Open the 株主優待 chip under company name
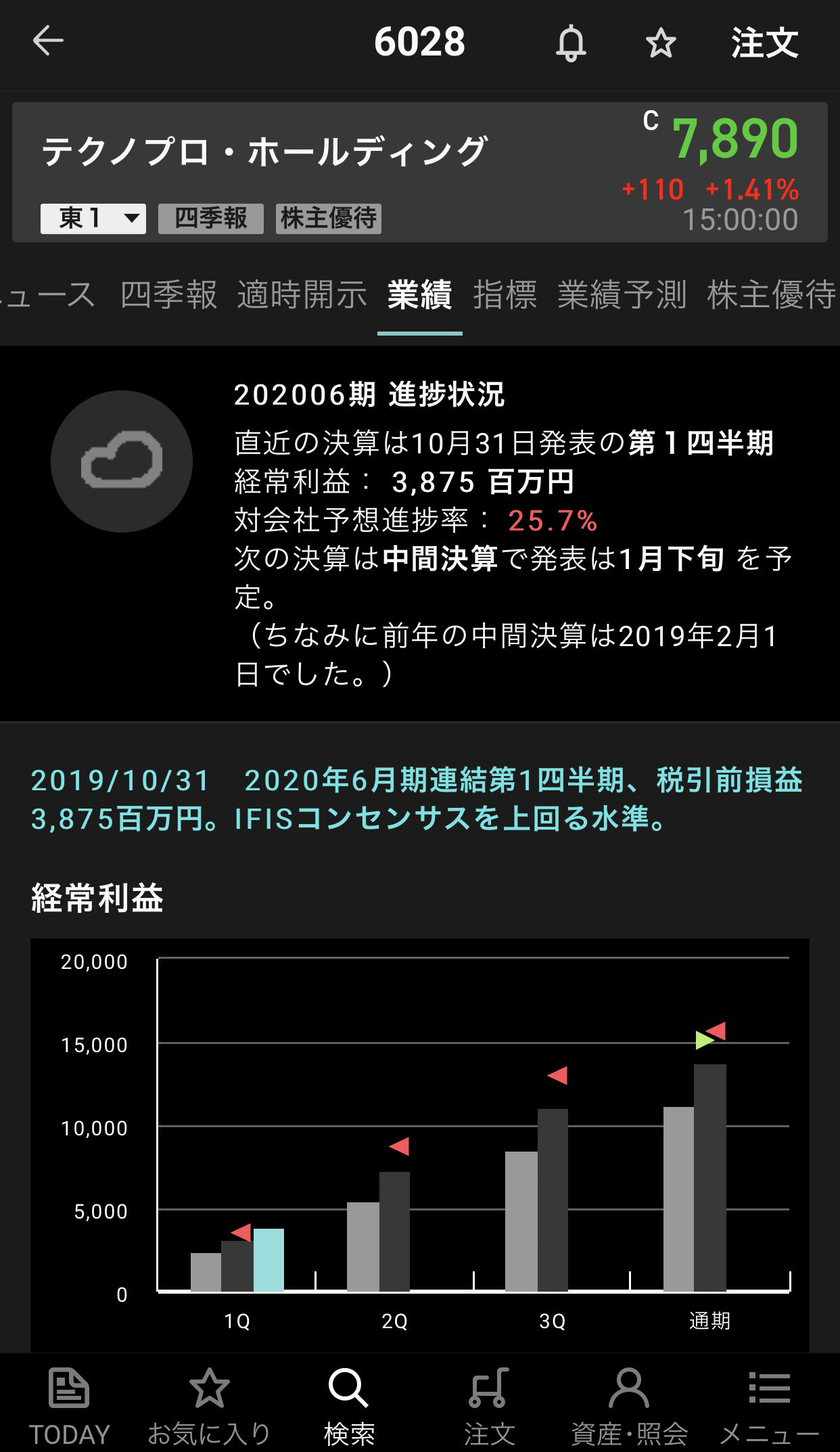This screenshot has height=1452, width=840. (328, 219)
